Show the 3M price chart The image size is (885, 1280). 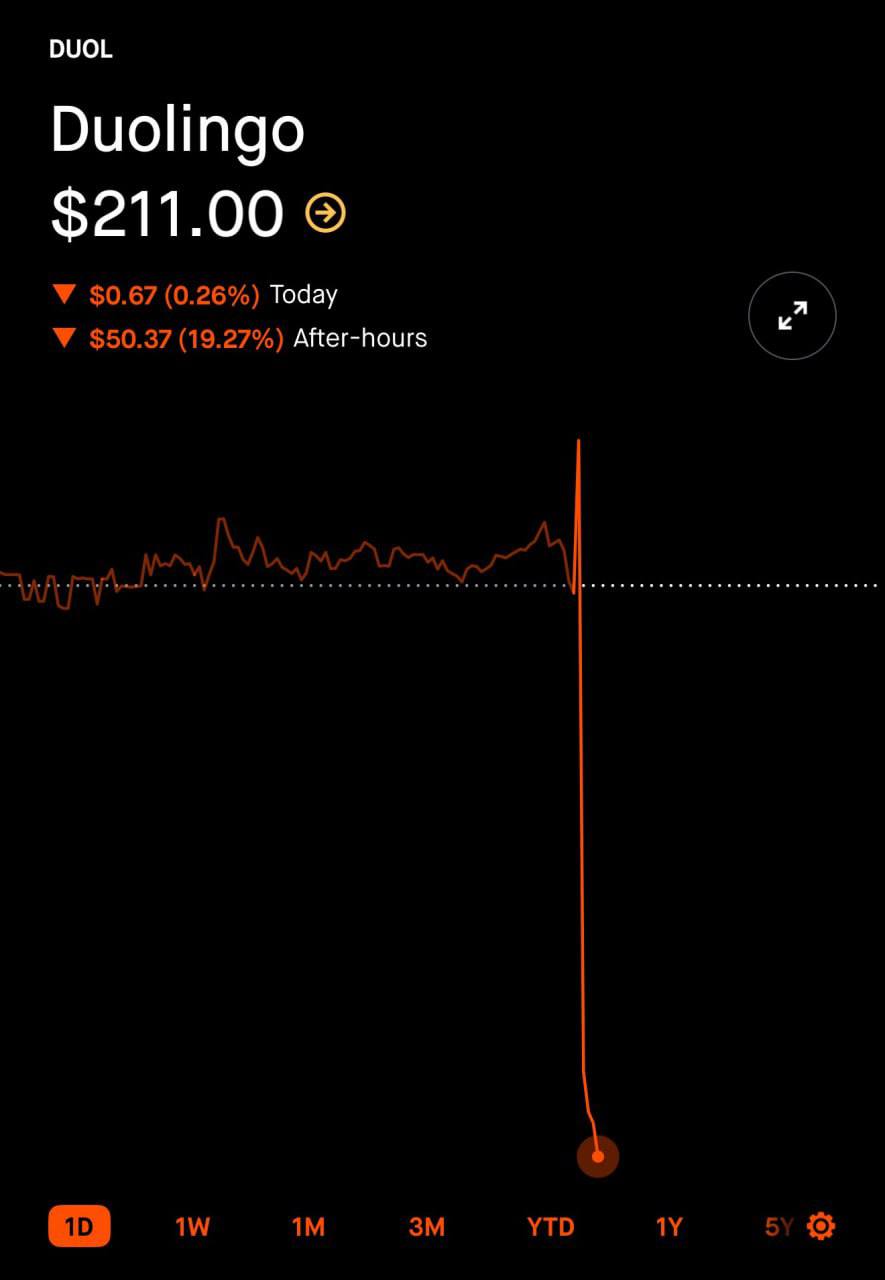point(426,1226)
